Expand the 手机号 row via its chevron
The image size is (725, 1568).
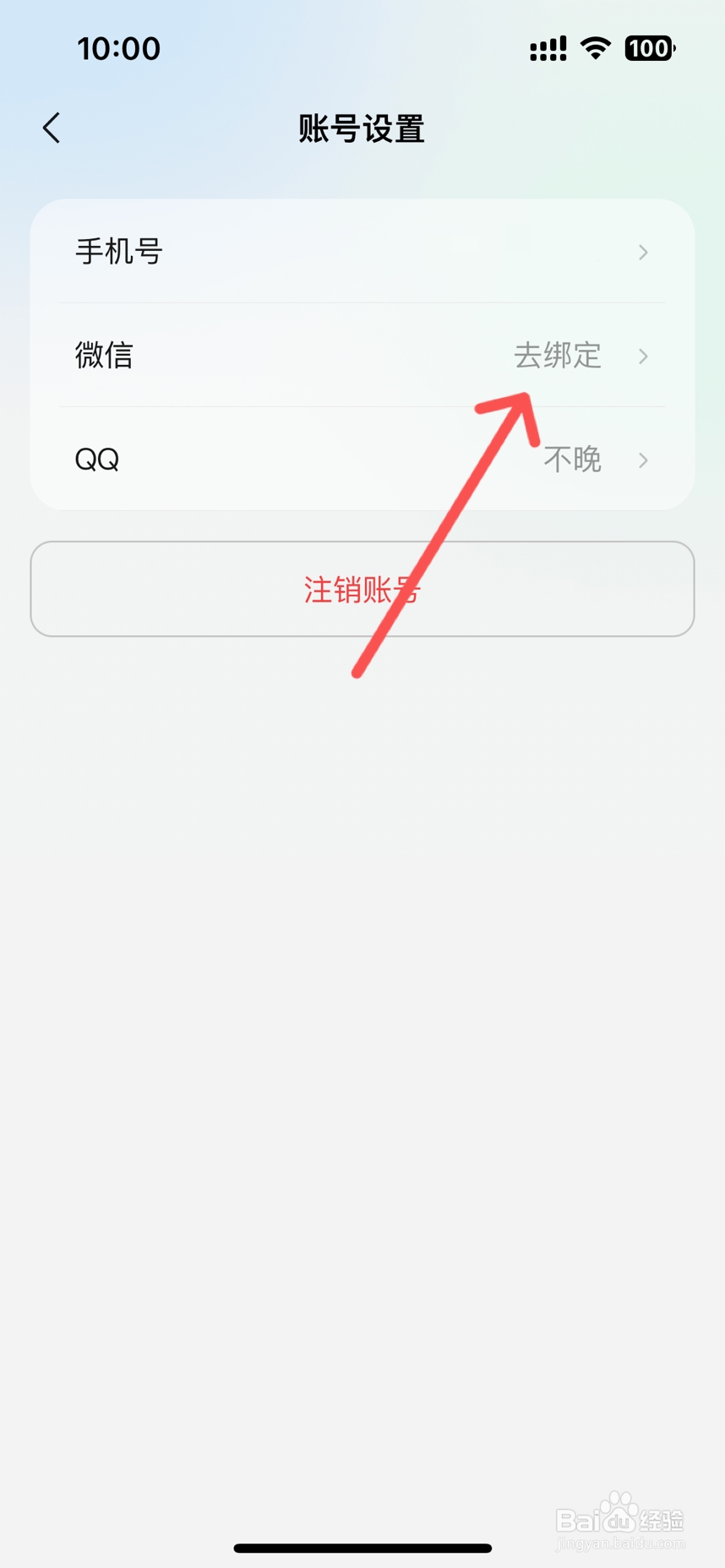(644, 252)
